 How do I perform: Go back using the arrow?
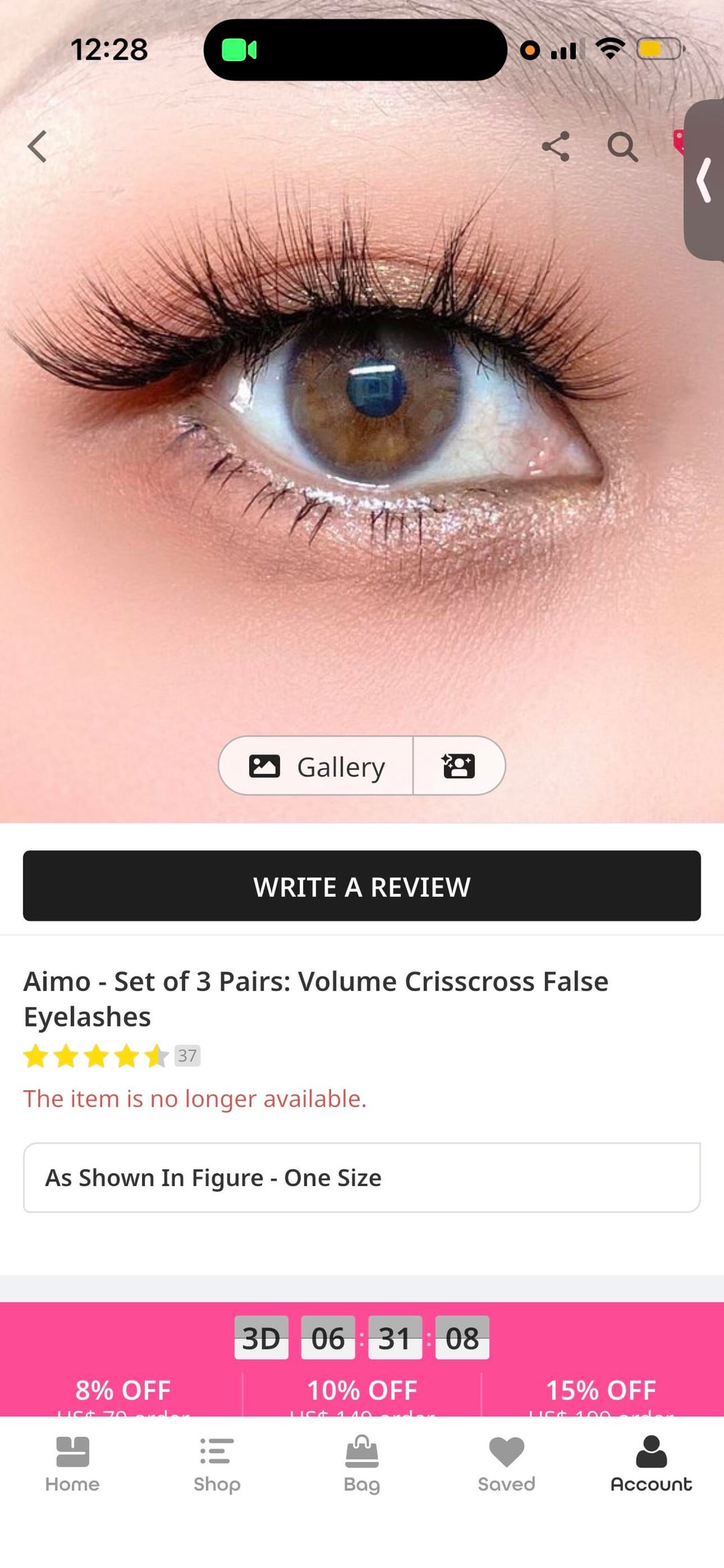[x=38, y=146]
